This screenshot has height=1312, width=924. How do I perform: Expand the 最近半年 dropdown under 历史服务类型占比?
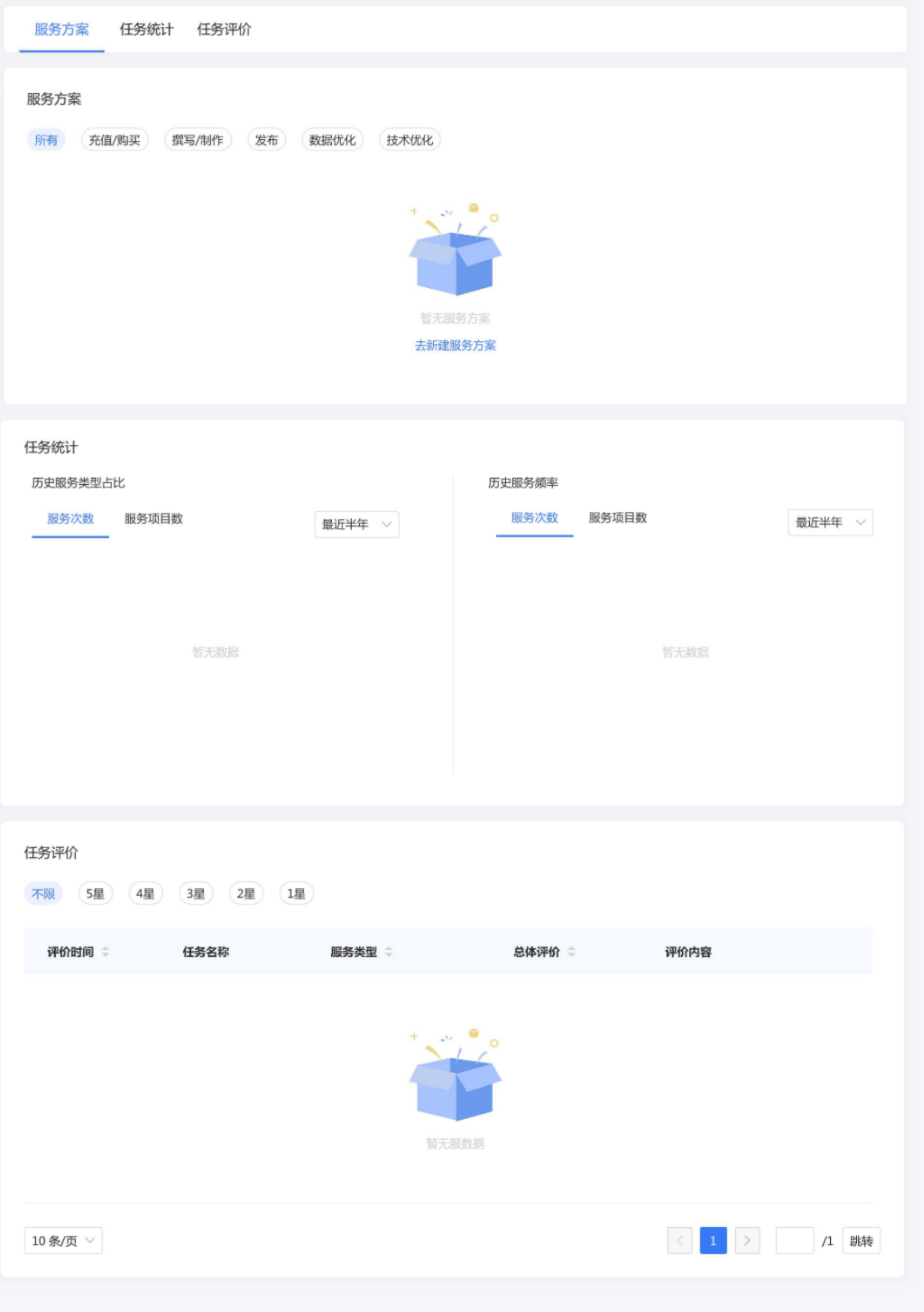click(x=356, y=524)
